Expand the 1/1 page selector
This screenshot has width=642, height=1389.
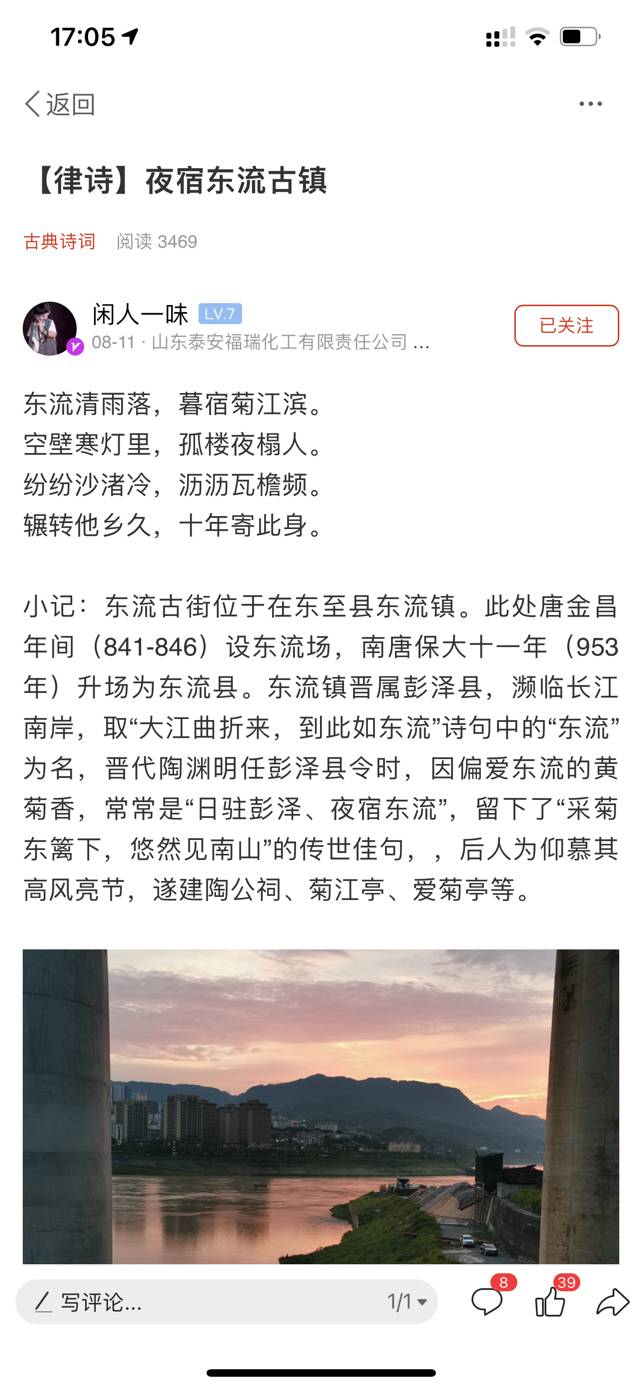tap(407, 1302)
